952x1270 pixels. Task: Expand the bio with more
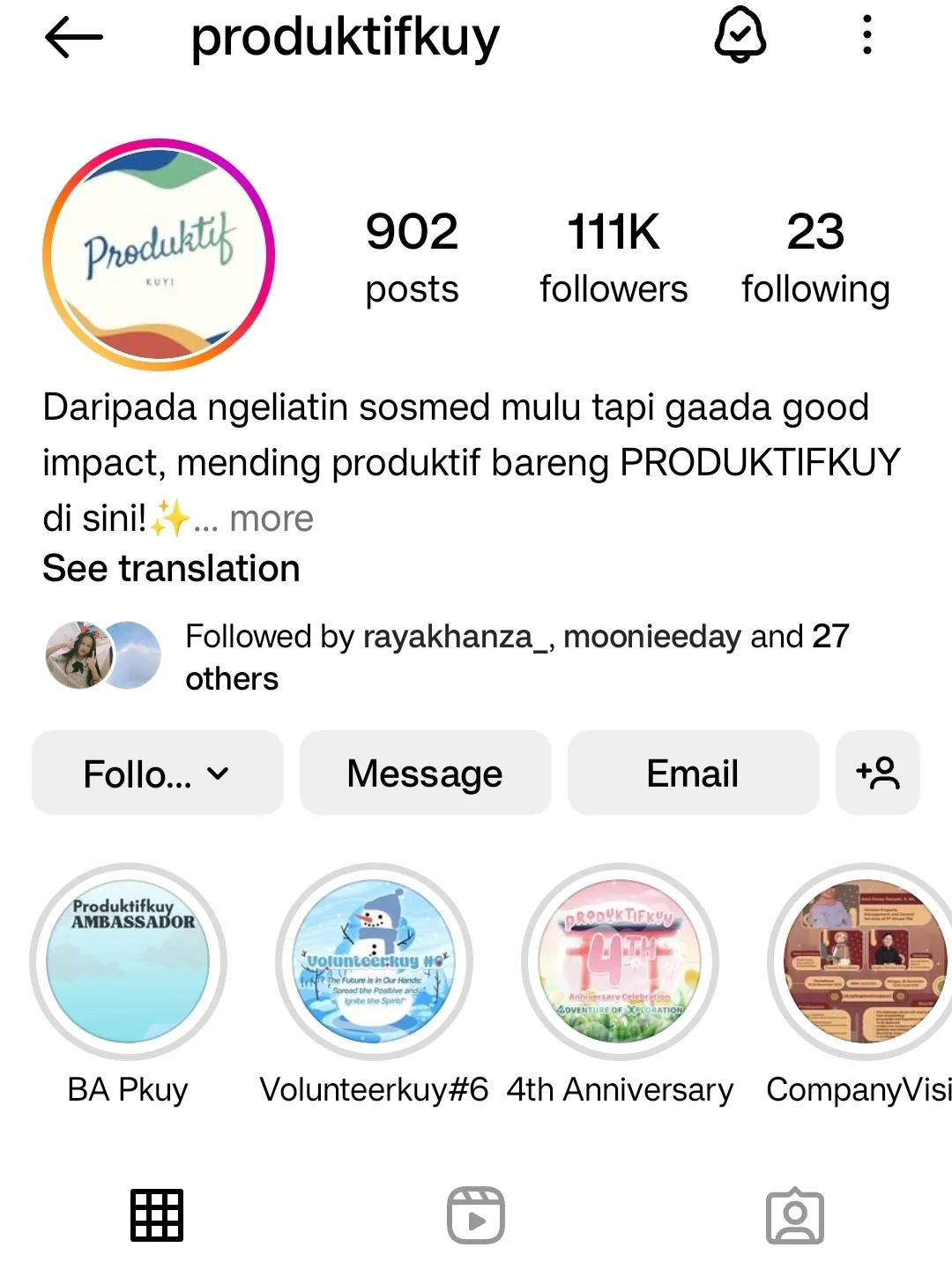(271, 519)
